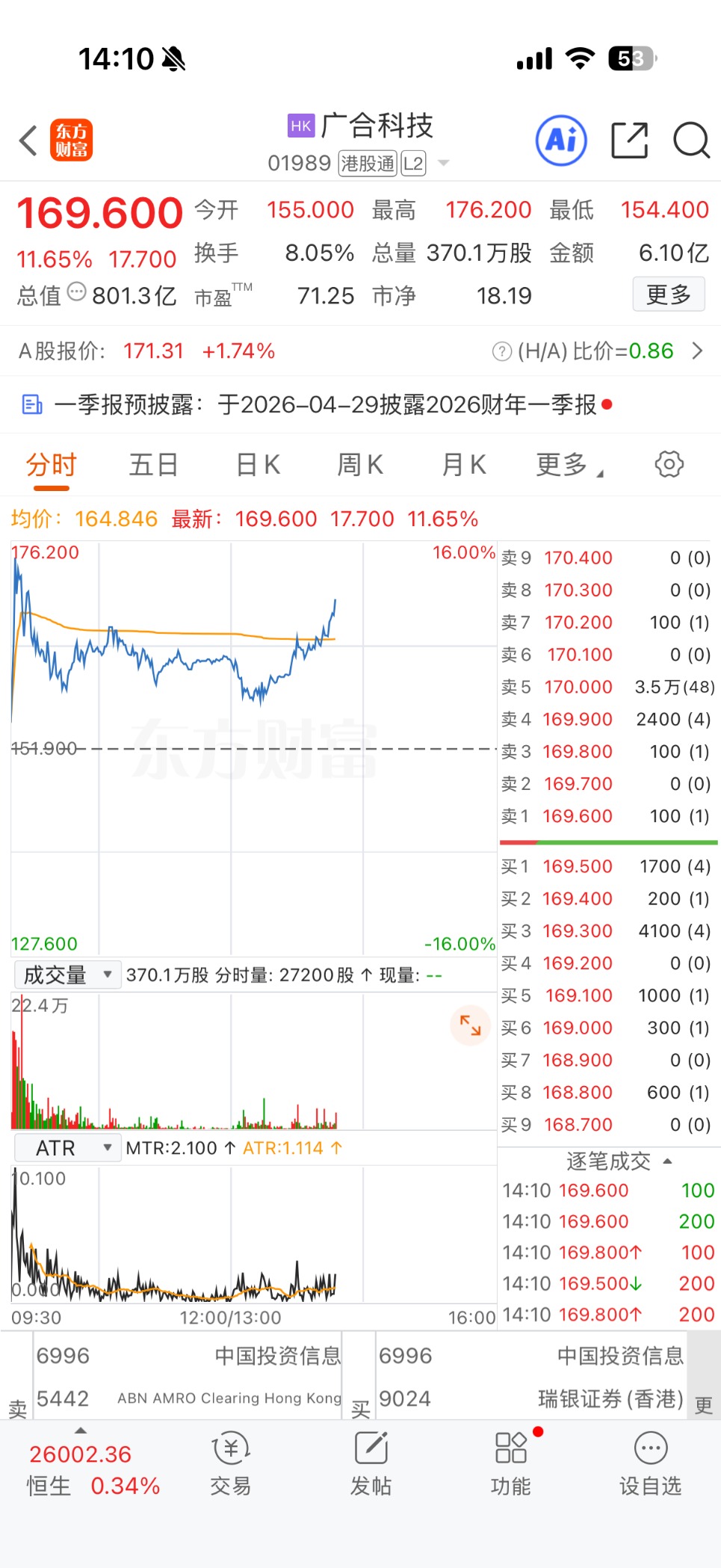Open the AI assistant icon

pos(561,140)
